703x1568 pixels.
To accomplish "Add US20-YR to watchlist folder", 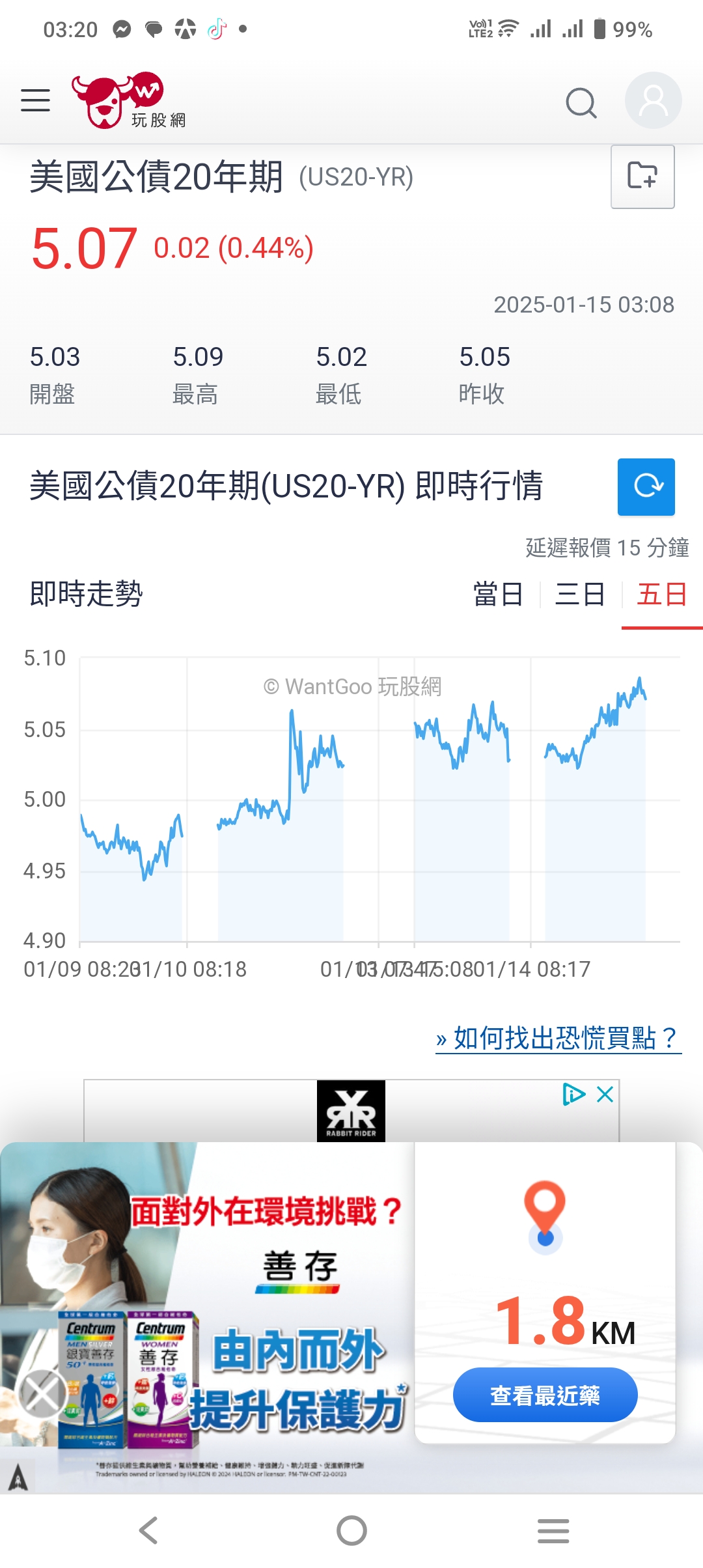I will coord(642,176).
